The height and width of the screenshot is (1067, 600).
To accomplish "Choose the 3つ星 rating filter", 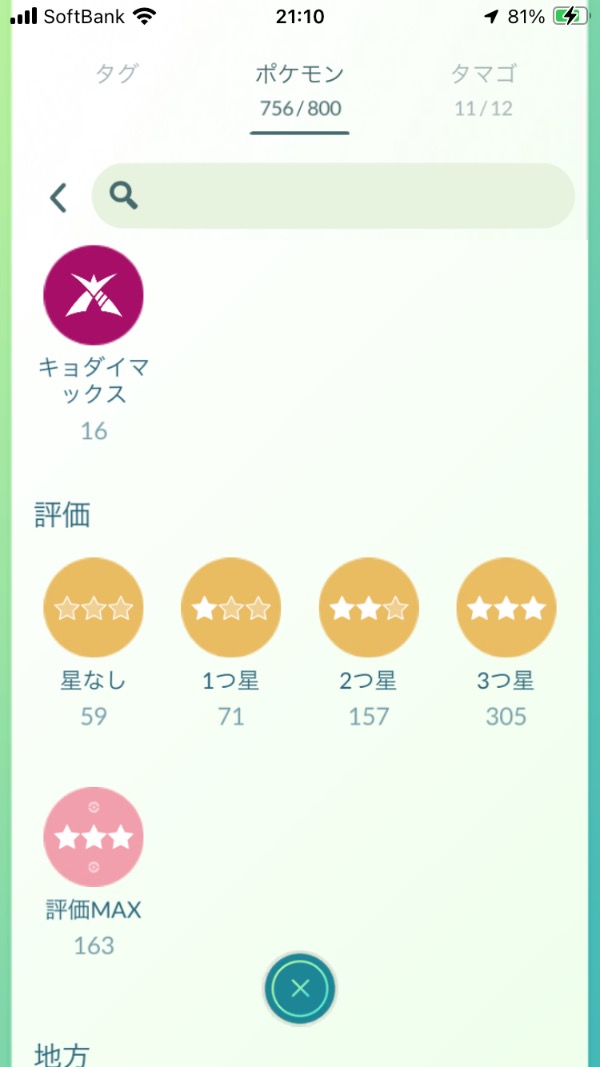I will click(x=506, y=608).
